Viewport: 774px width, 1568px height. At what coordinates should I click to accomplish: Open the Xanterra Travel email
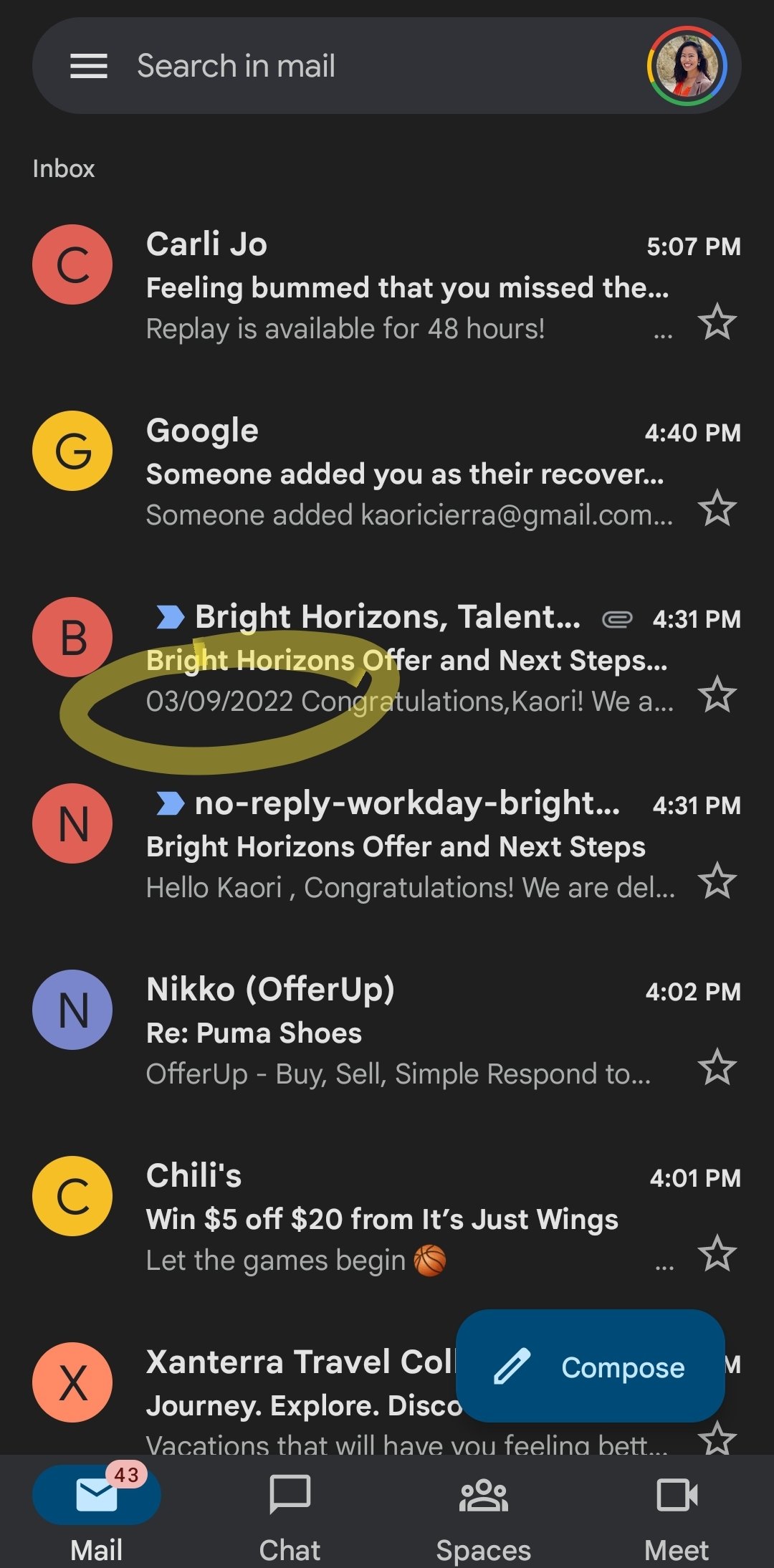pyautogui.click(x=229, y=1397)
